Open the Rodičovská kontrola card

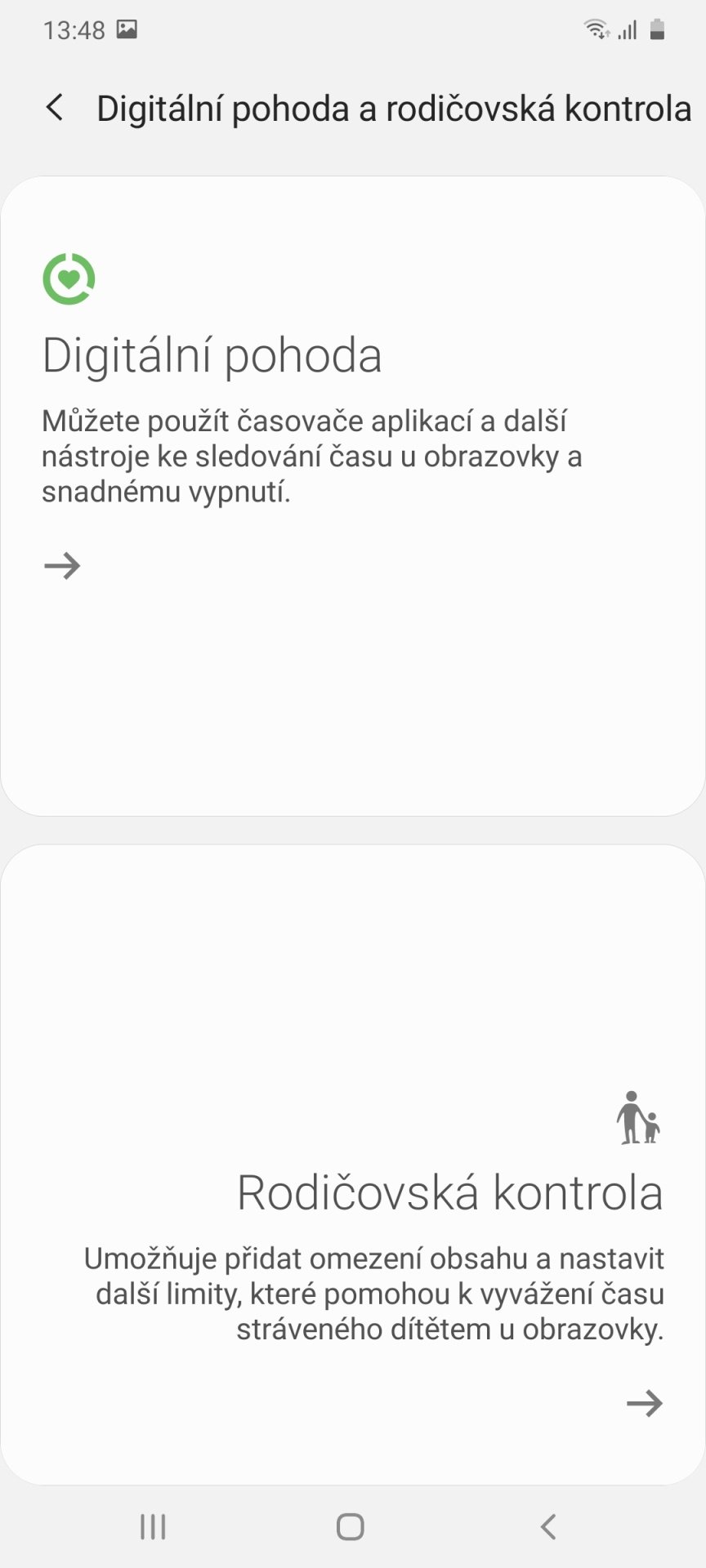353,1165
